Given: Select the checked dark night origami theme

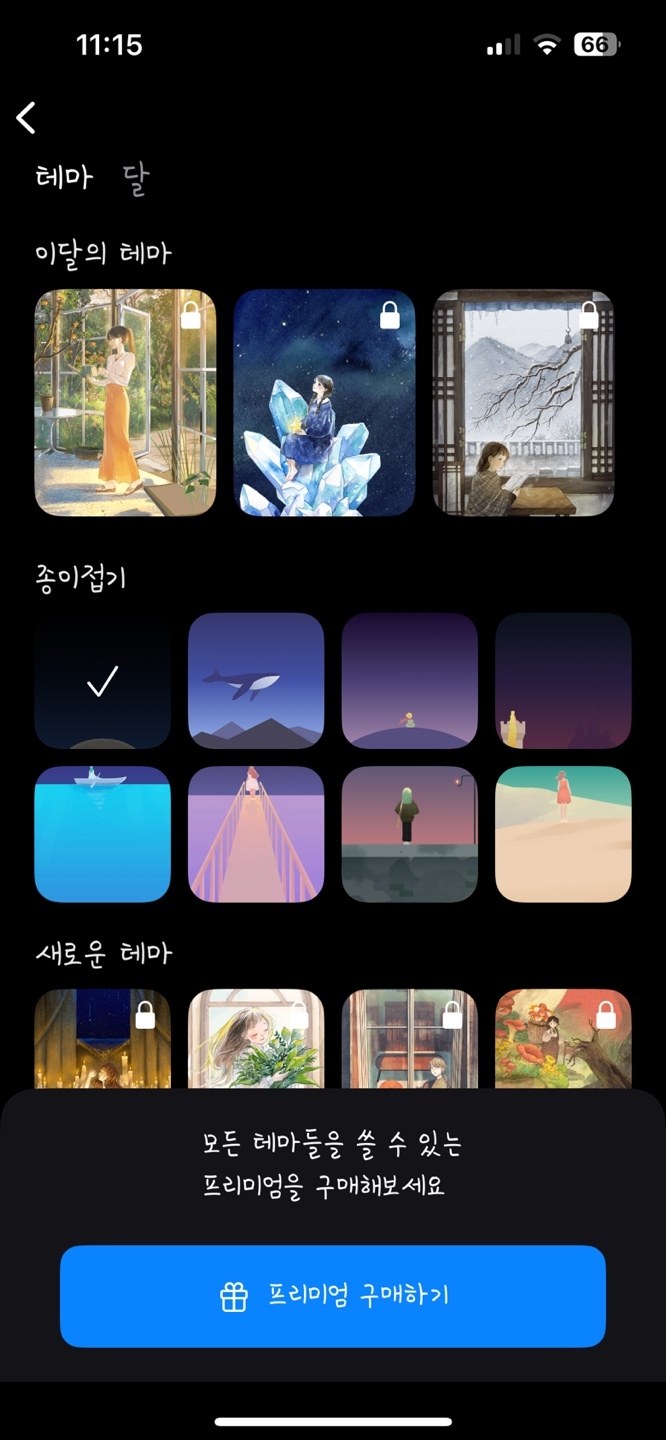Looking at the screenshot, I should (103, 681).
